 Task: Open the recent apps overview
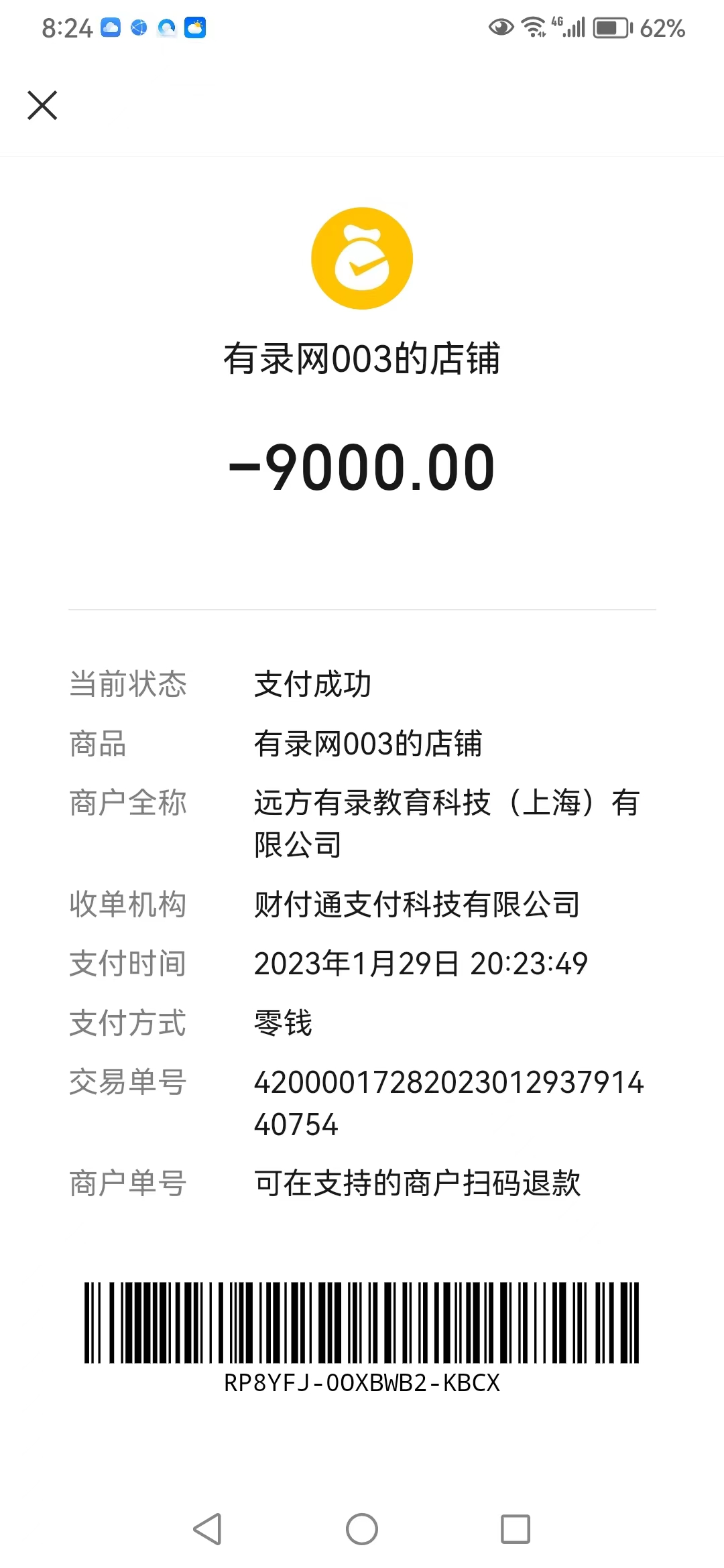click(516, 1529)
